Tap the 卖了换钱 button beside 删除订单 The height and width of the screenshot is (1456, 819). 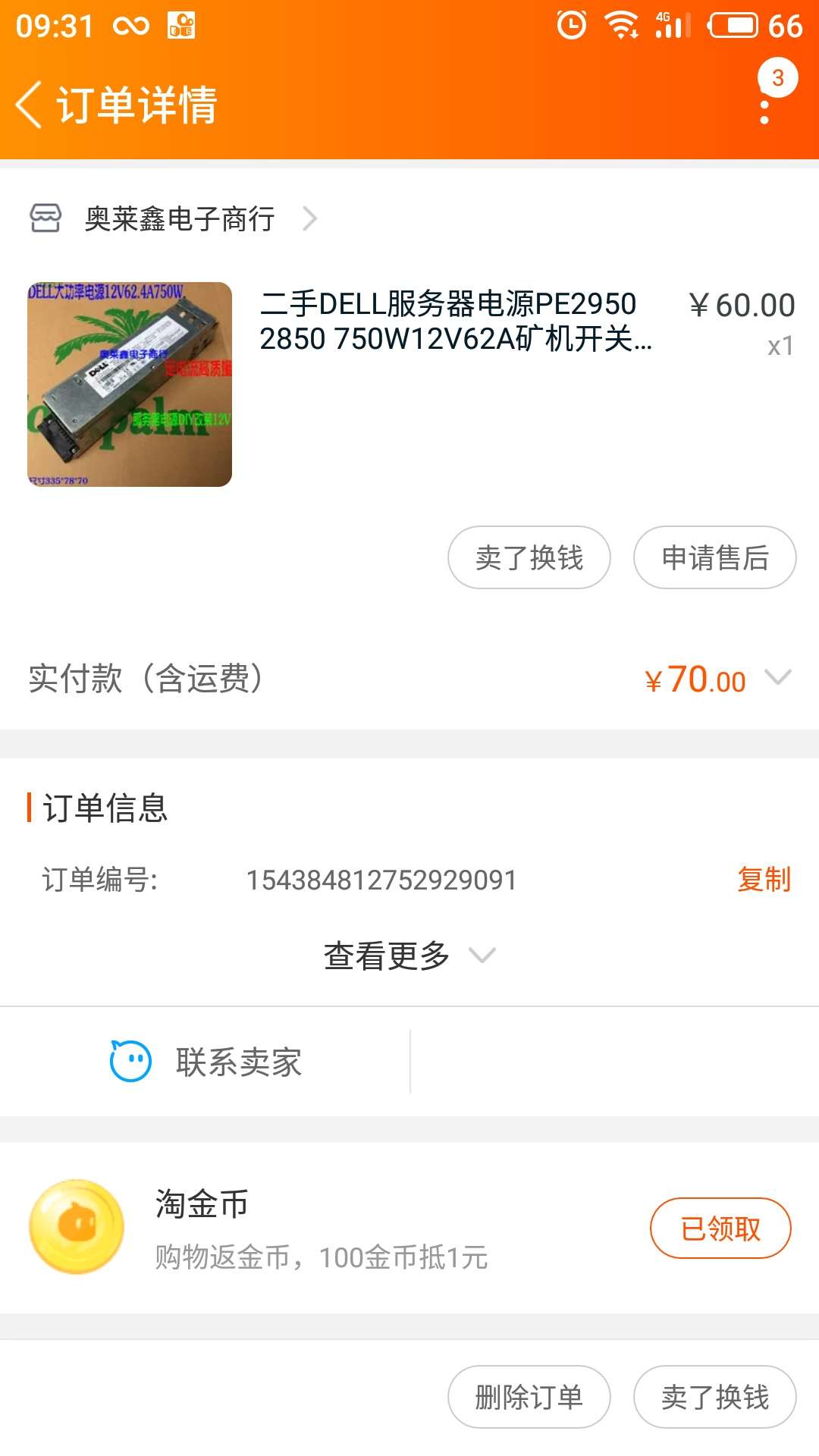point(715,1397)
